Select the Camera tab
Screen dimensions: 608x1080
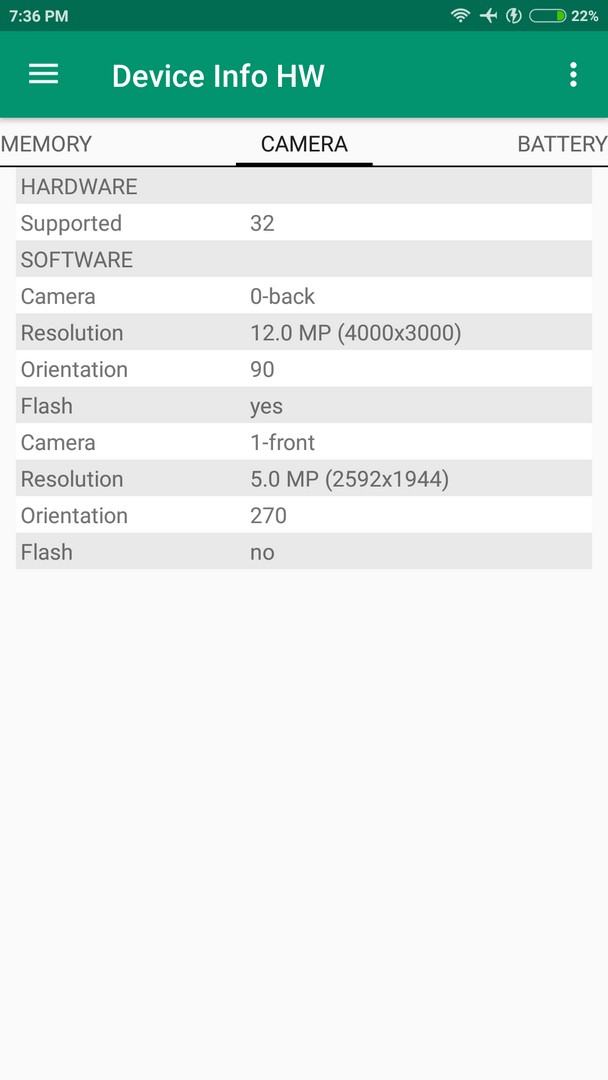tap(304, 144)
